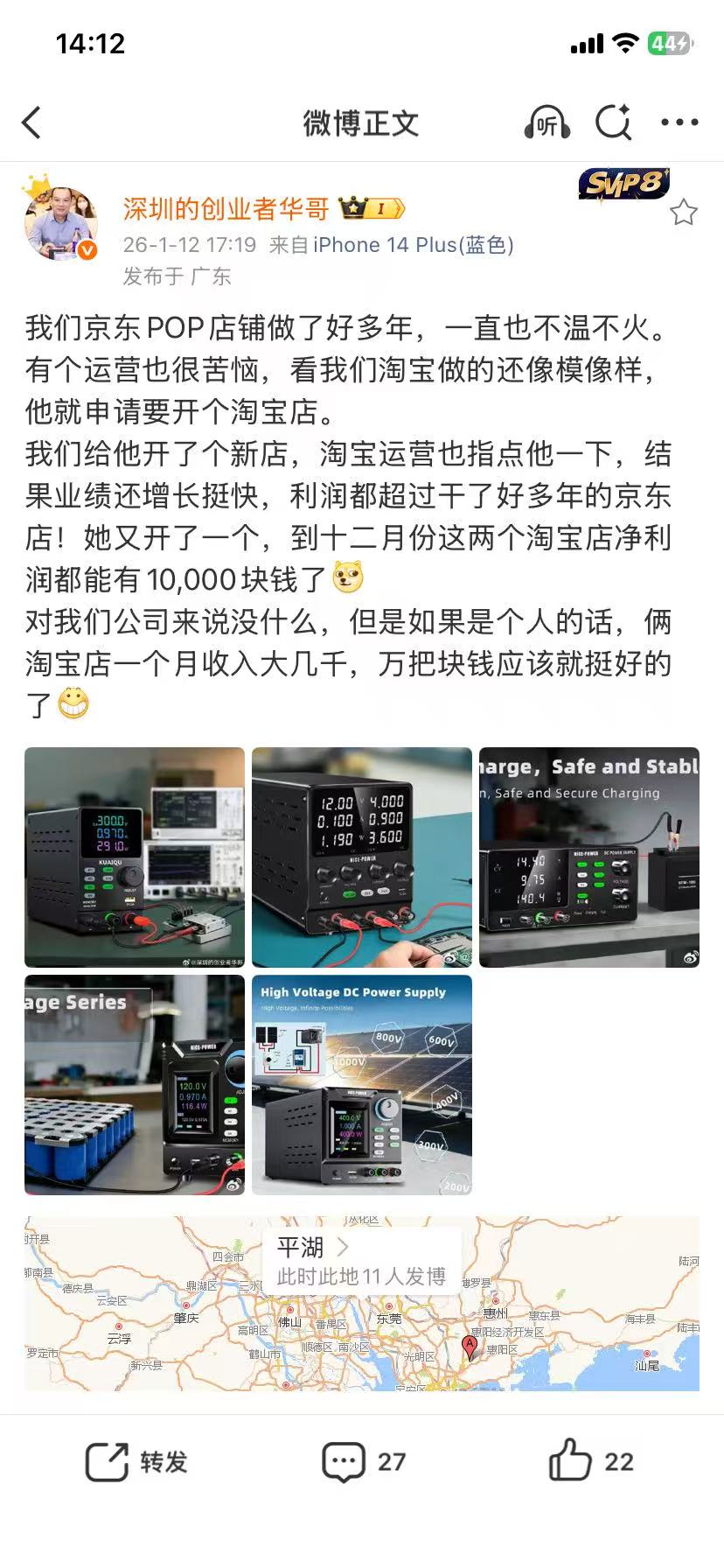The image size is (724, 1568).
Task: Listen to this post with the headphone icon
Action: (546, 123)
